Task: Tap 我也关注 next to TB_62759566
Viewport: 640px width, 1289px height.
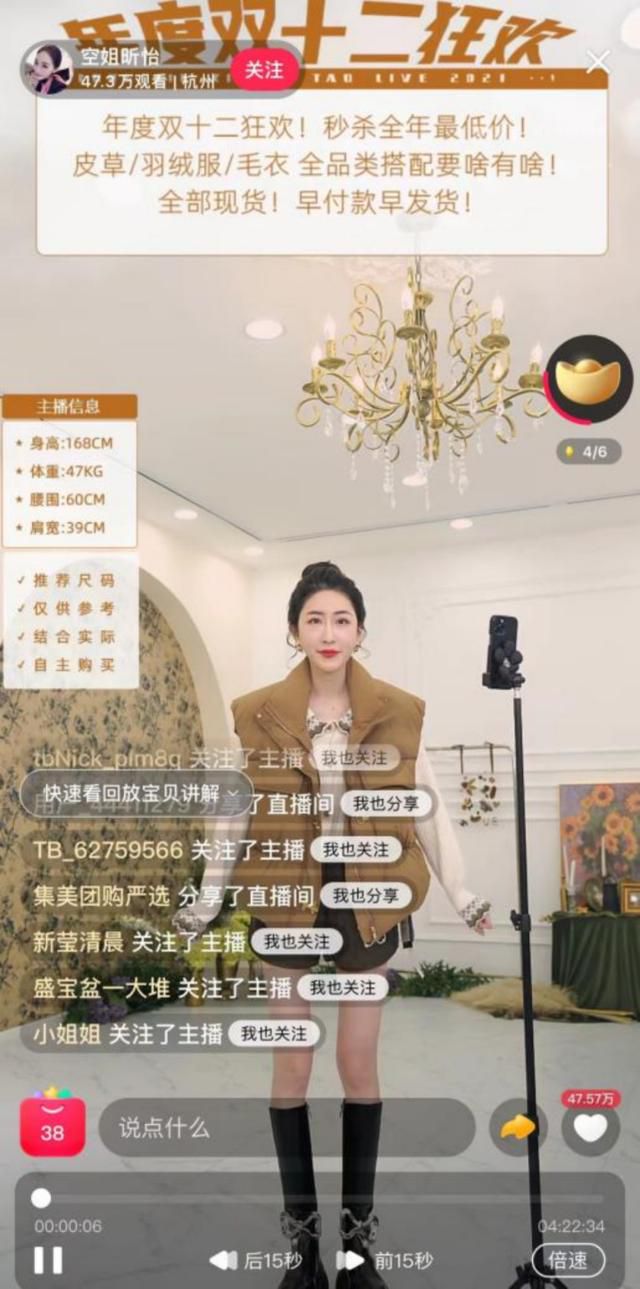Action: (356, 850)
